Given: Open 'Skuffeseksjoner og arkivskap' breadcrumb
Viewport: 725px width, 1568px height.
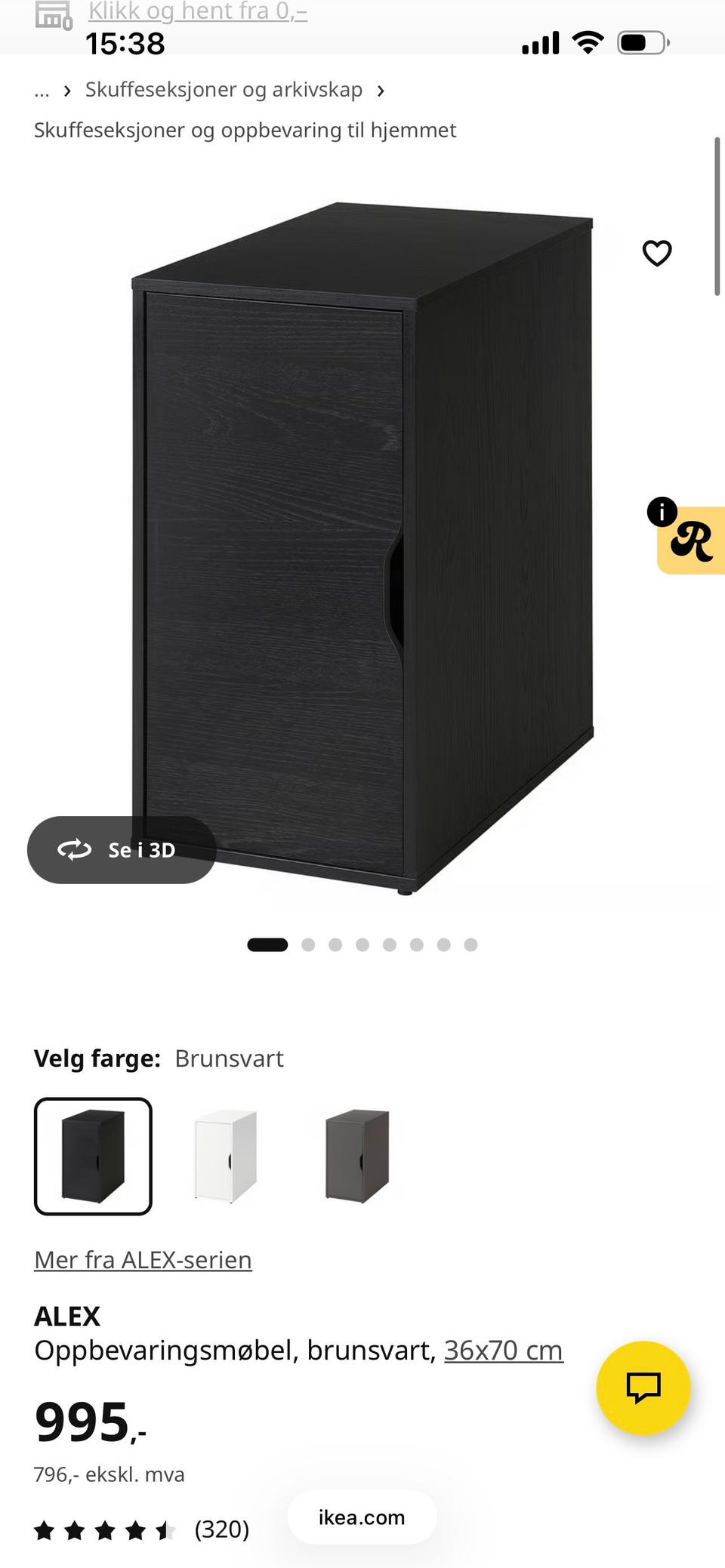Looking at the screenshot, I should (x=224, y=89).
